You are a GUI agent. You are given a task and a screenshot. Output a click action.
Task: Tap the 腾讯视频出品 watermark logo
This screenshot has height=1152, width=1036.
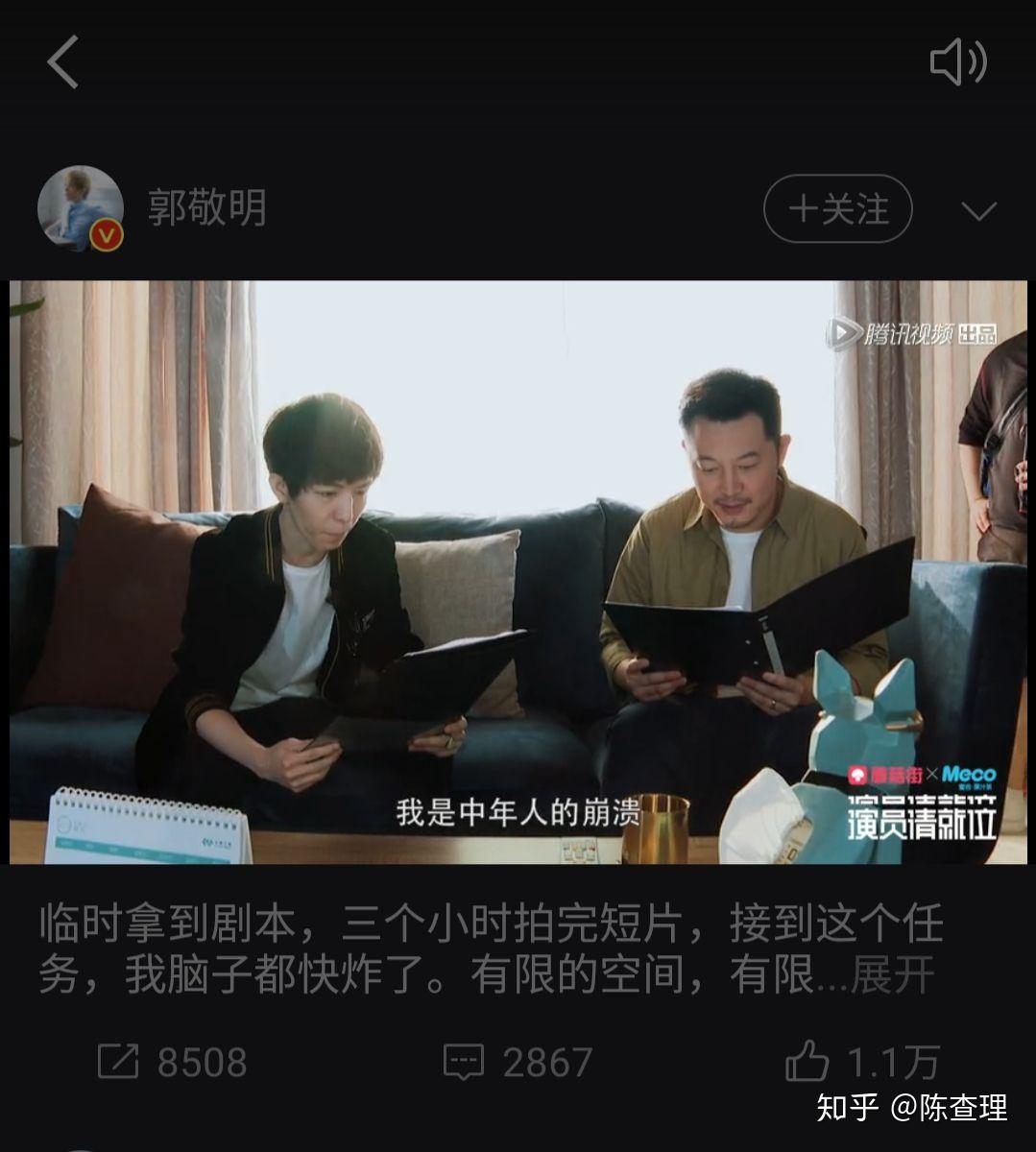tap(912, 333)
